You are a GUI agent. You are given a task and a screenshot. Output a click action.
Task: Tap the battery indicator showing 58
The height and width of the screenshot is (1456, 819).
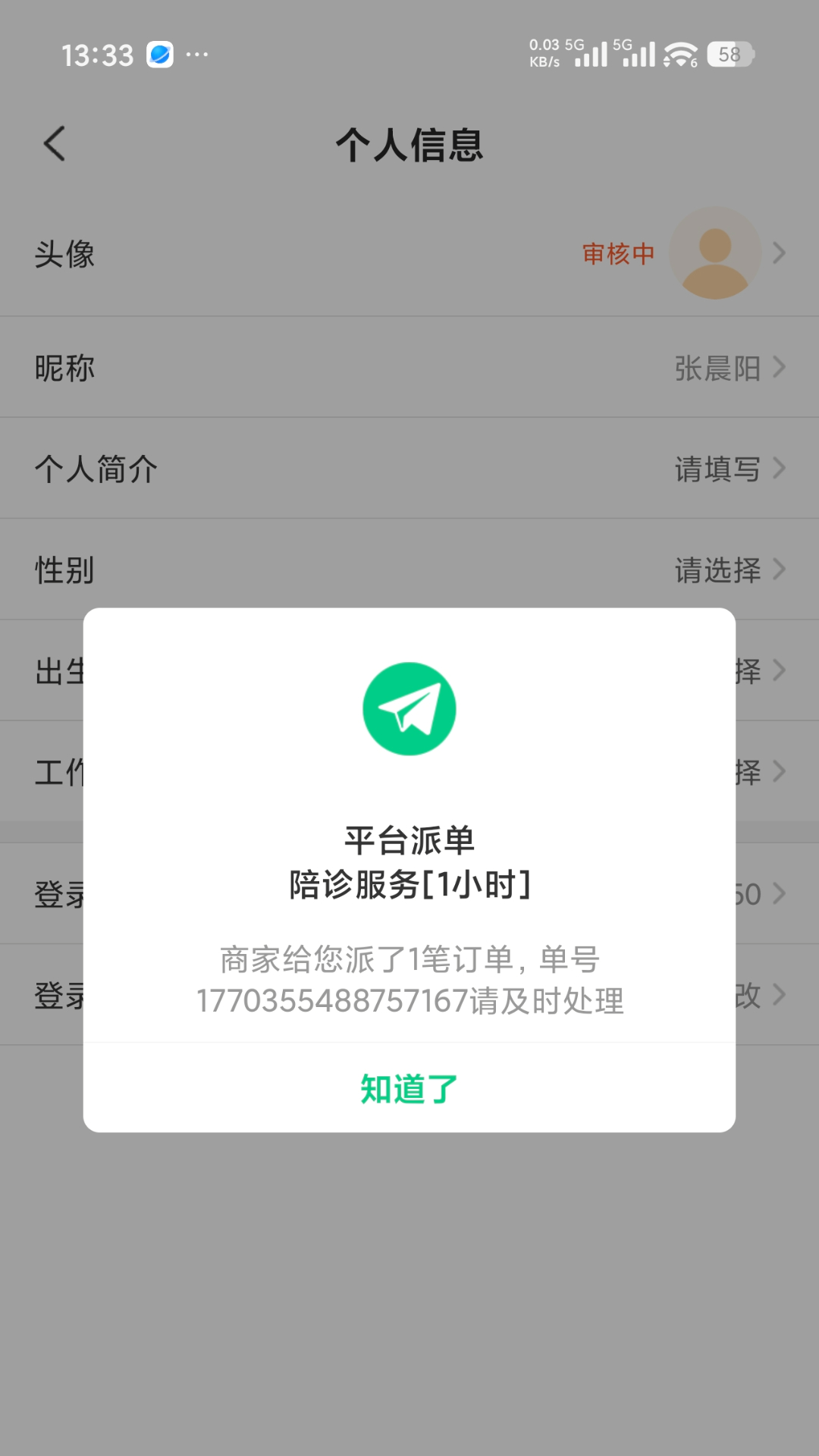(x=730, y=54)
